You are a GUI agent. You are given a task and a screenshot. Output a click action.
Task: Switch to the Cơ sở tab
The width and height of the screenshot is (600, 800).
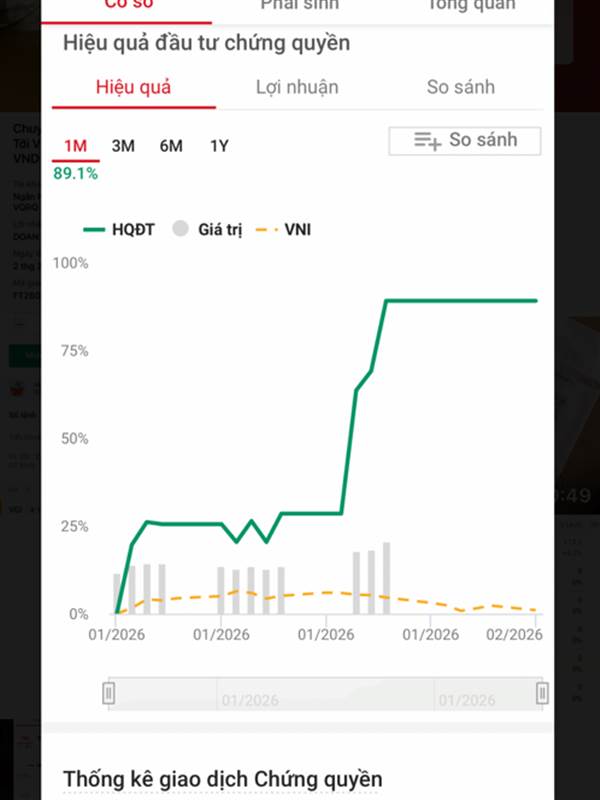(131, 6)
